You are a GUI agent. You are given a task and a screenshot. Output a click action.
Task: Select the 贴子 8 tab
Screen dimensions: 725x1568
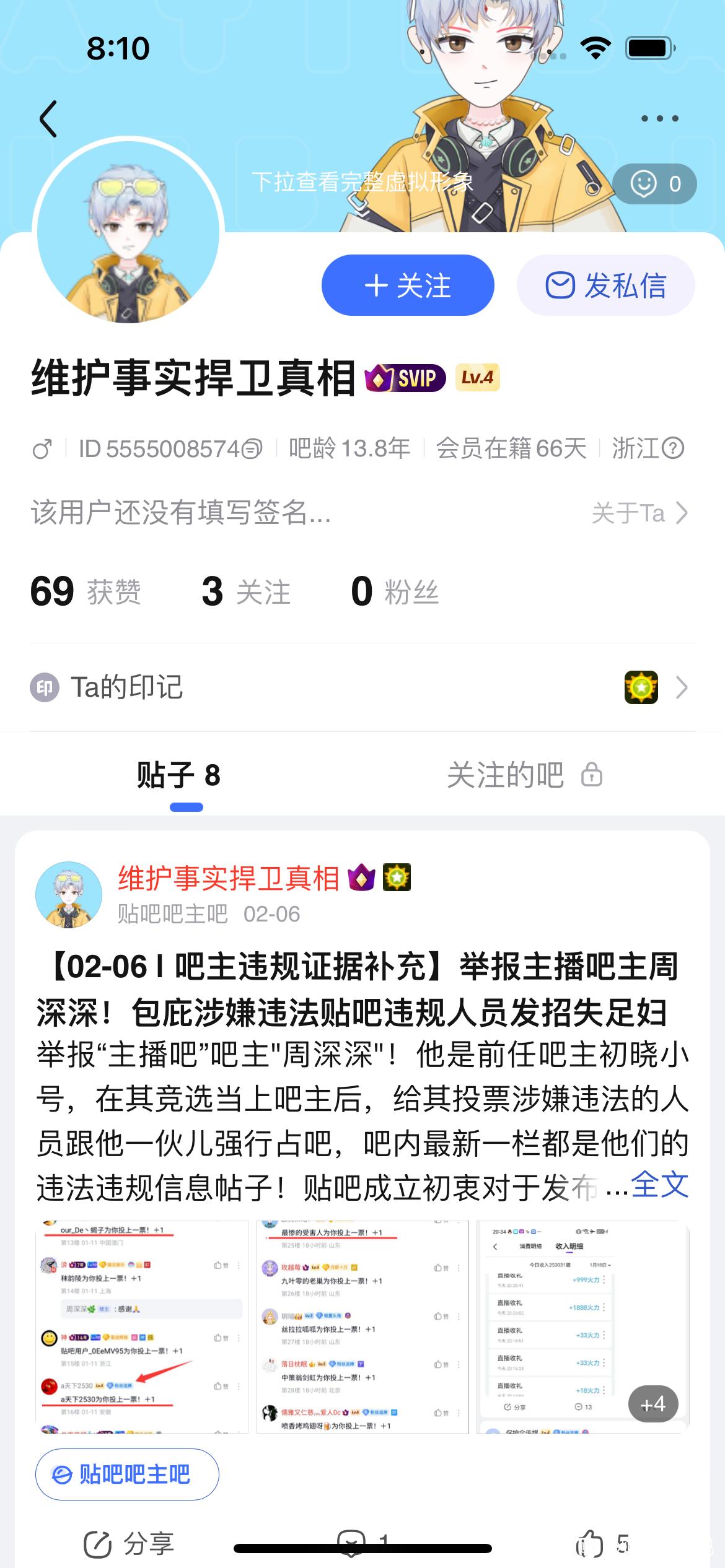click(x=178, y=775)
